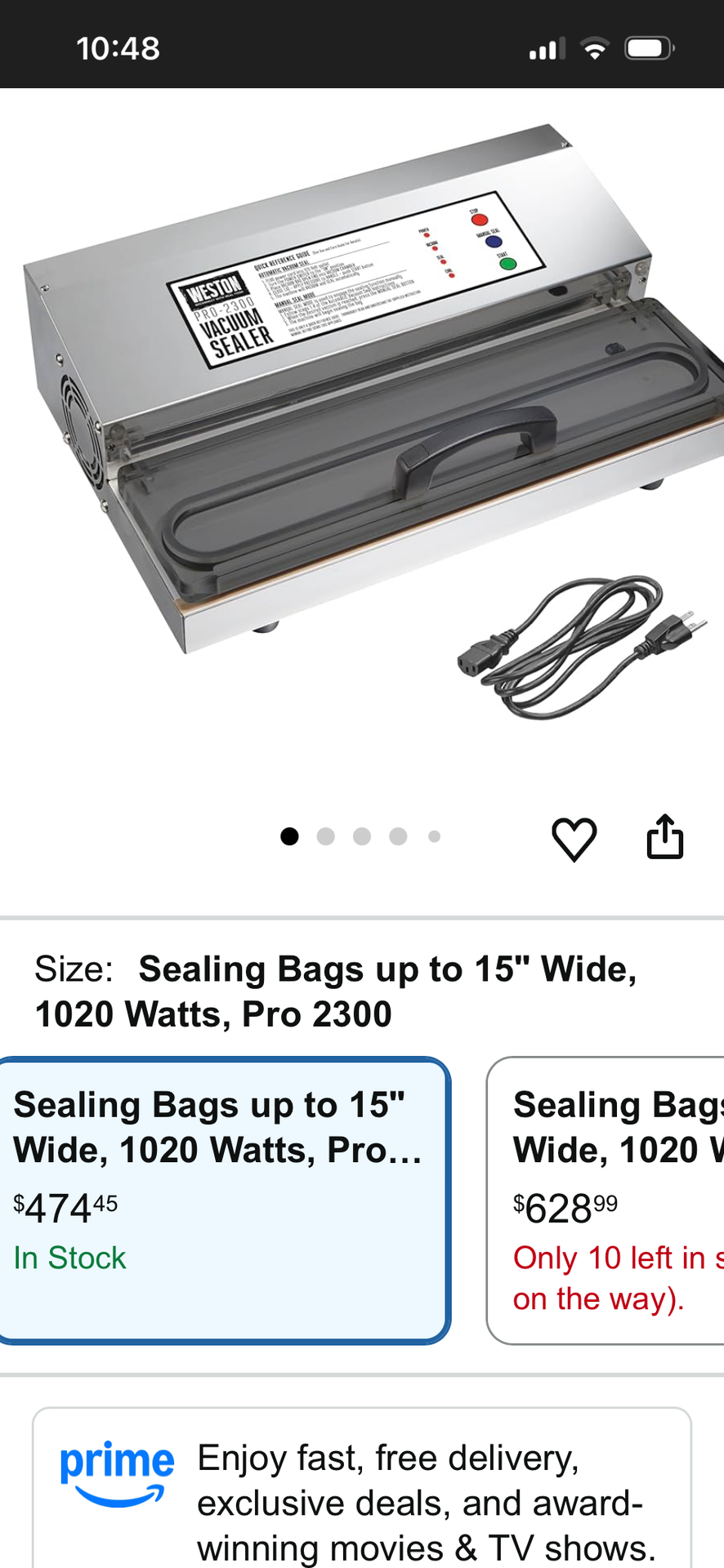This screenshot has width=724, height=1568.
Task: Choose the $628.99 size option
Action: pos(606,1200)
